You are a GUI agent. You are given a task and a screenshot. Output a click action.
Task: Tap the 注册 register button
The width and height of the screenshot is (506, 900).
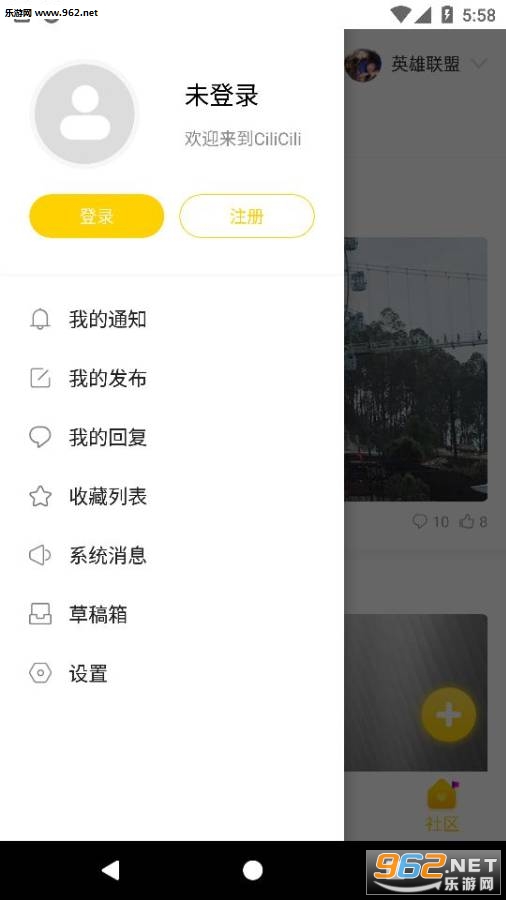pyautogui.click(x=247, y=216)
